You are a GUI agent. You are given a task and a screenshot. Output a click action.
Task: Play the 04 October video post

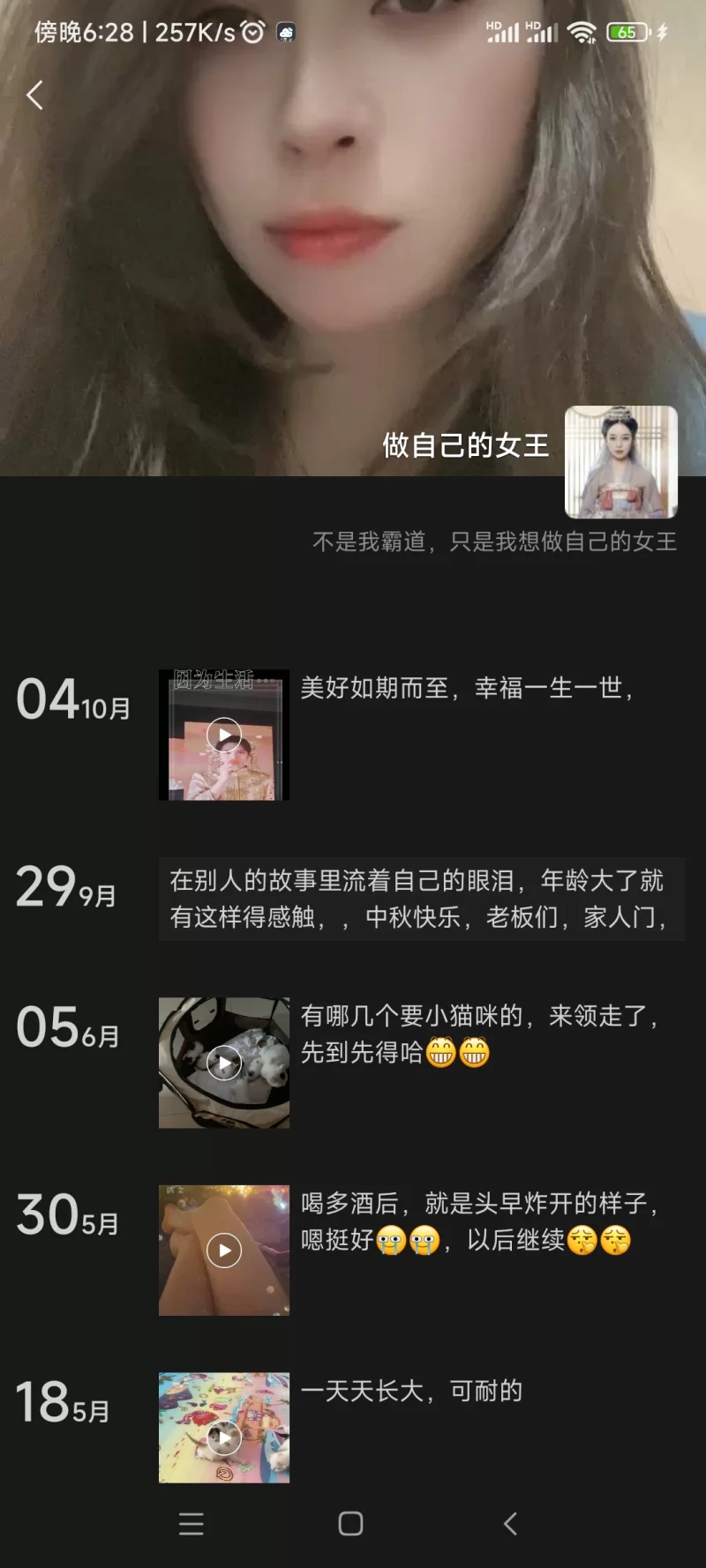tap(224, 735)
